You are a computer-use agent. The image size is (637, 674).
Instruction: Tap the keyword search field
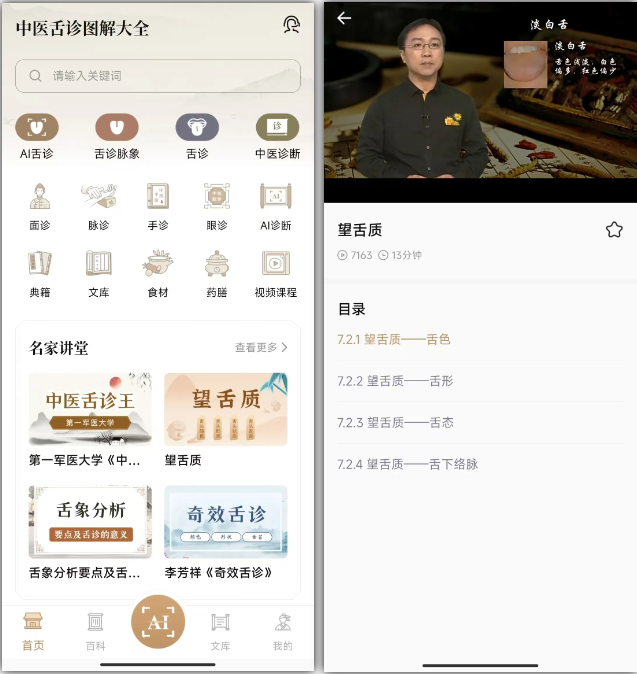(158, 76)
